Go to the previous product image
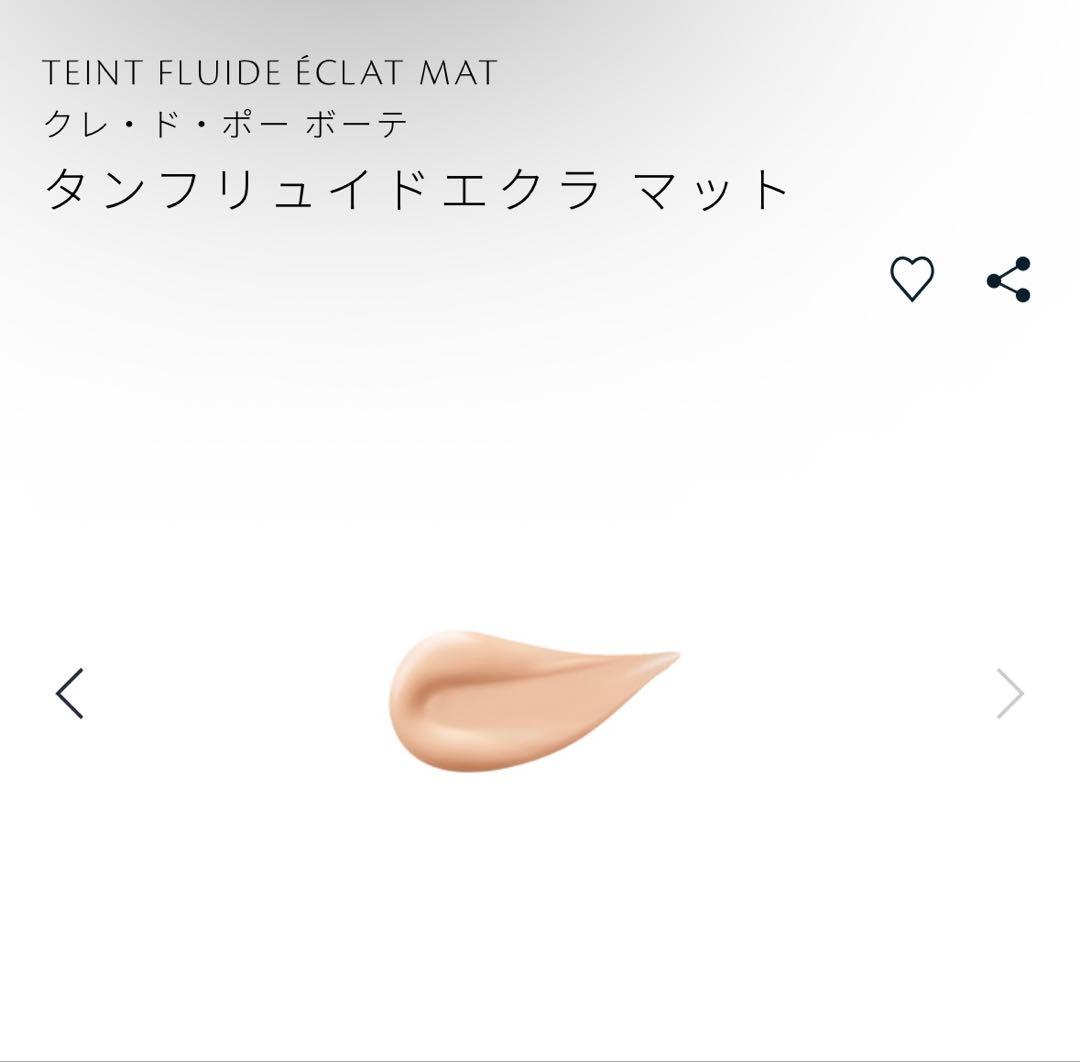The image size is (1080, 1062). pos(69,693)
